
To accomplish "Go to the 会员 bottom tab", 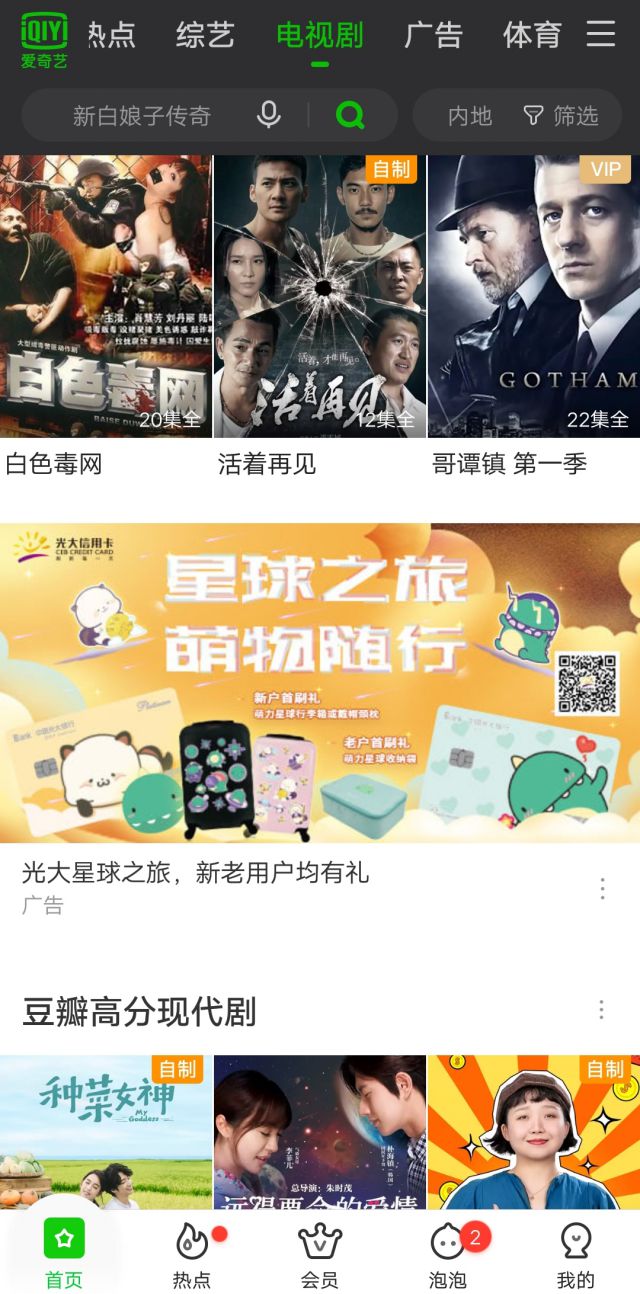I will pyautogui.click(x=320, y=1256).
